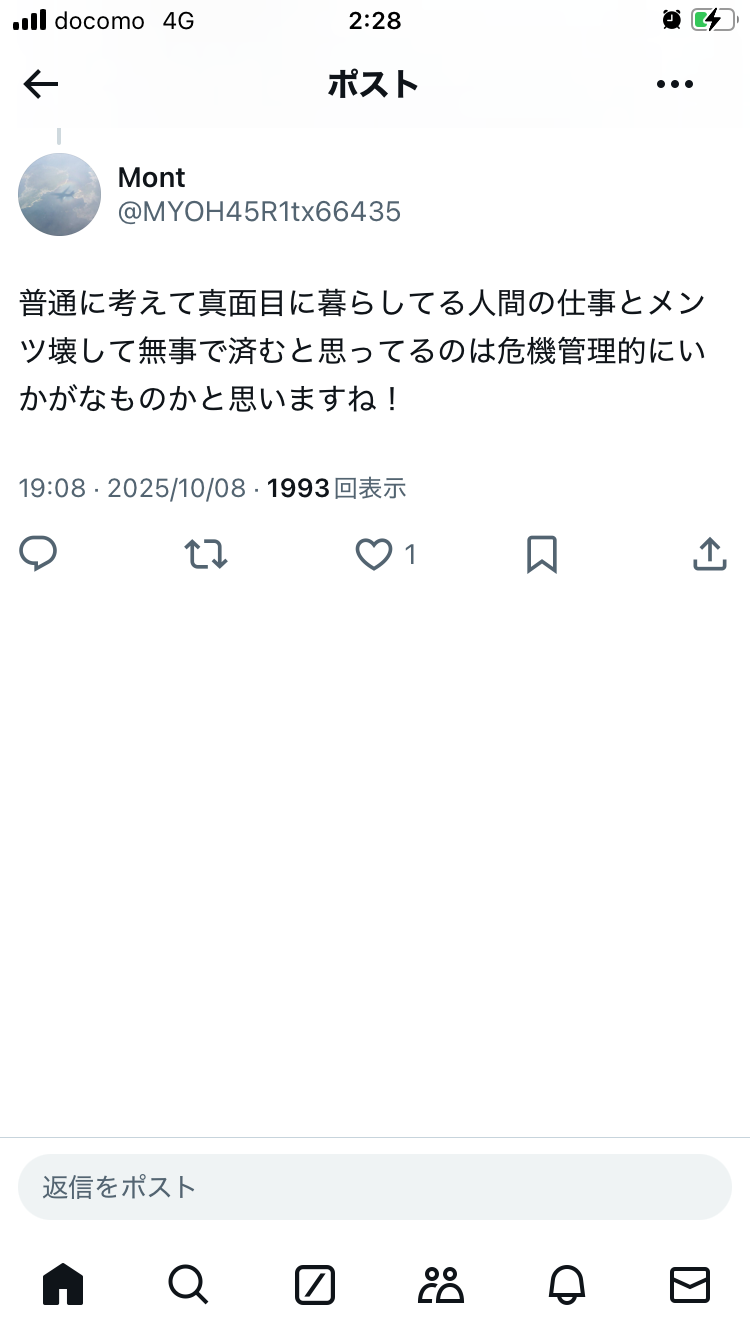
Task: Bookmark this post
Action: (541, 554)
